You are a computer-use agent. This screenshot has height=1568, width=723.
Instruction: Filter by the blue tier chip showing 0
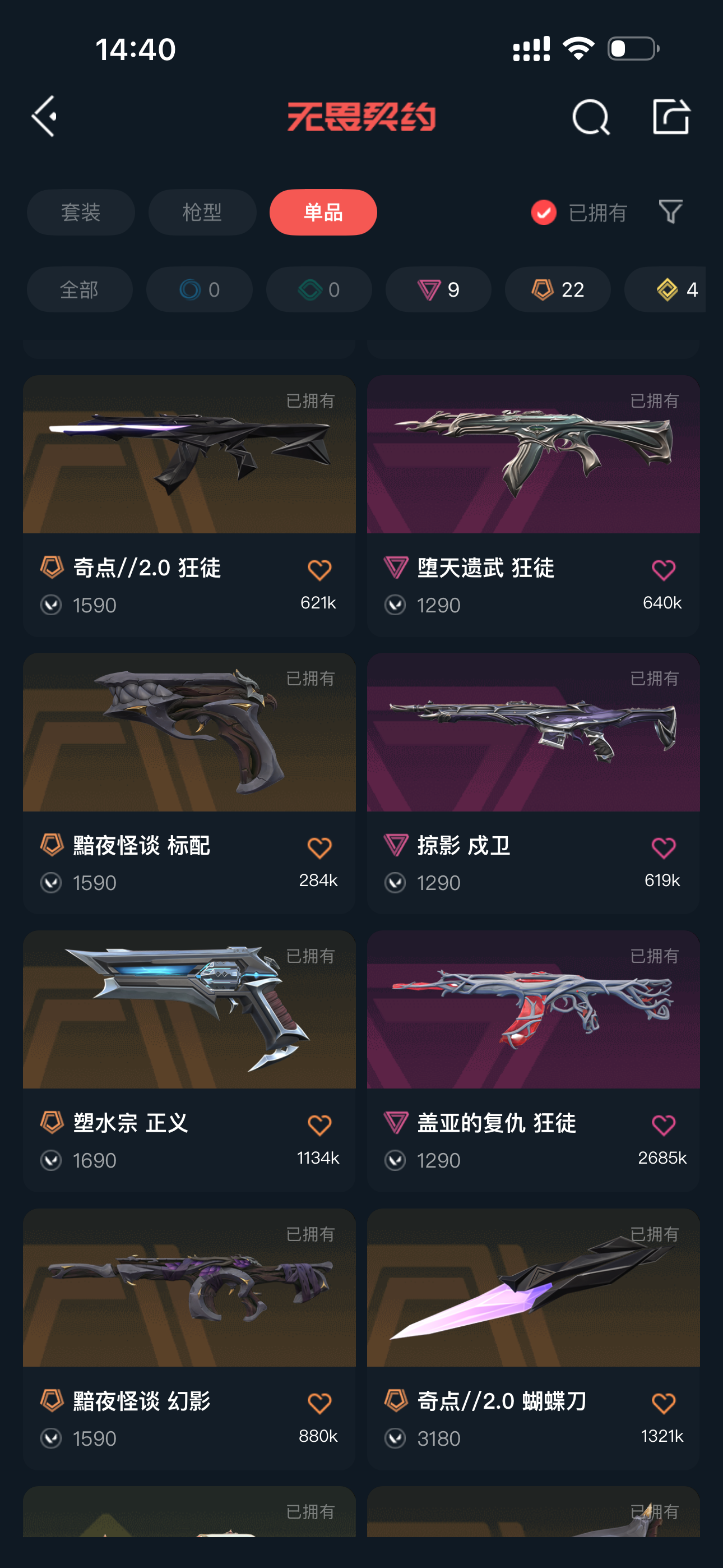coord(199,290)
